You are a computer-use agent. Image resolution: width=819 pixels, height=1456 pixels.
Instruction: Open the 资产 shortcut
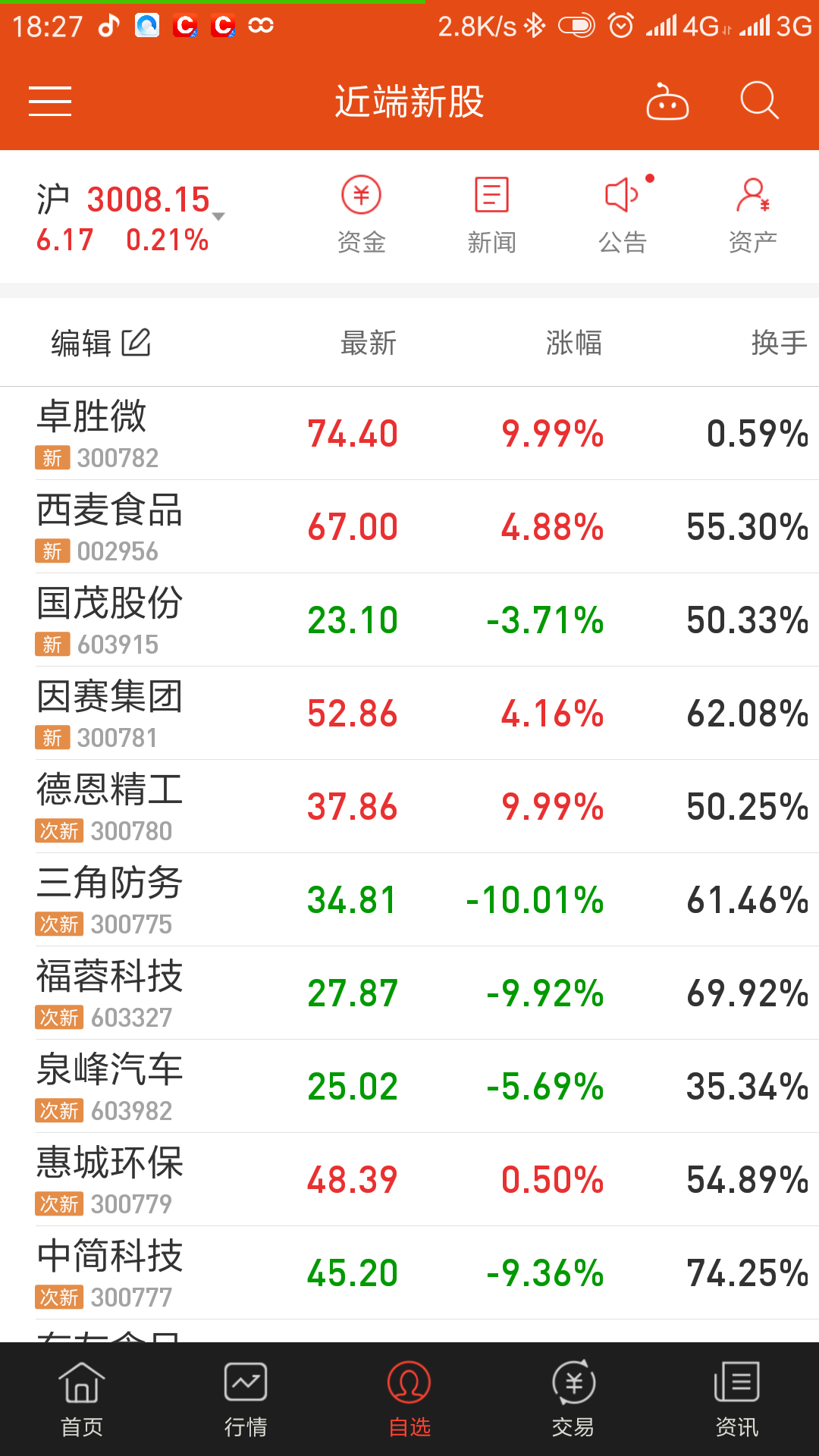(x=752, y=215)
